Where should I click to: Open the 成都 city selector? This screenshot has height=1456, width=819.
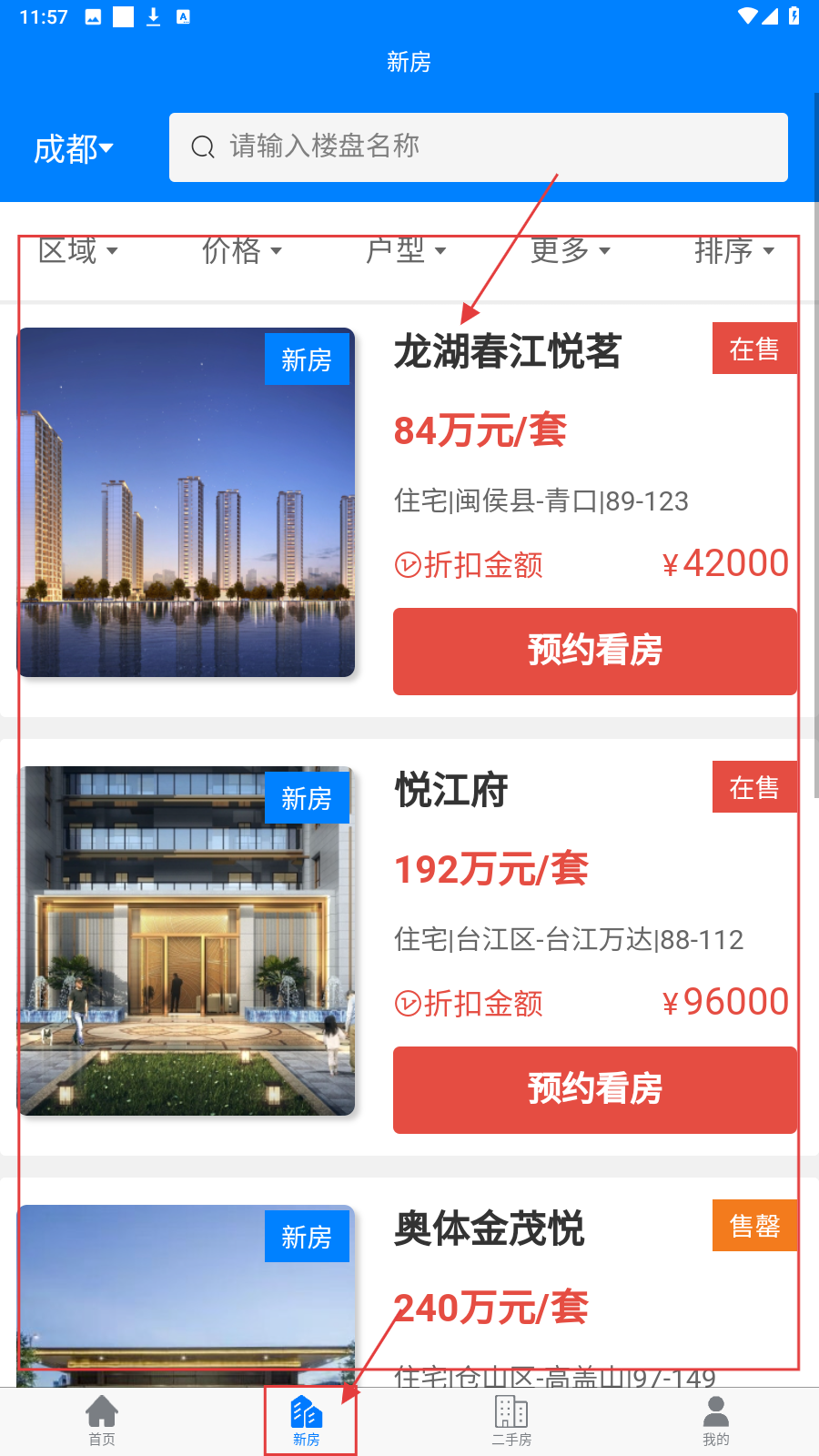73,148
